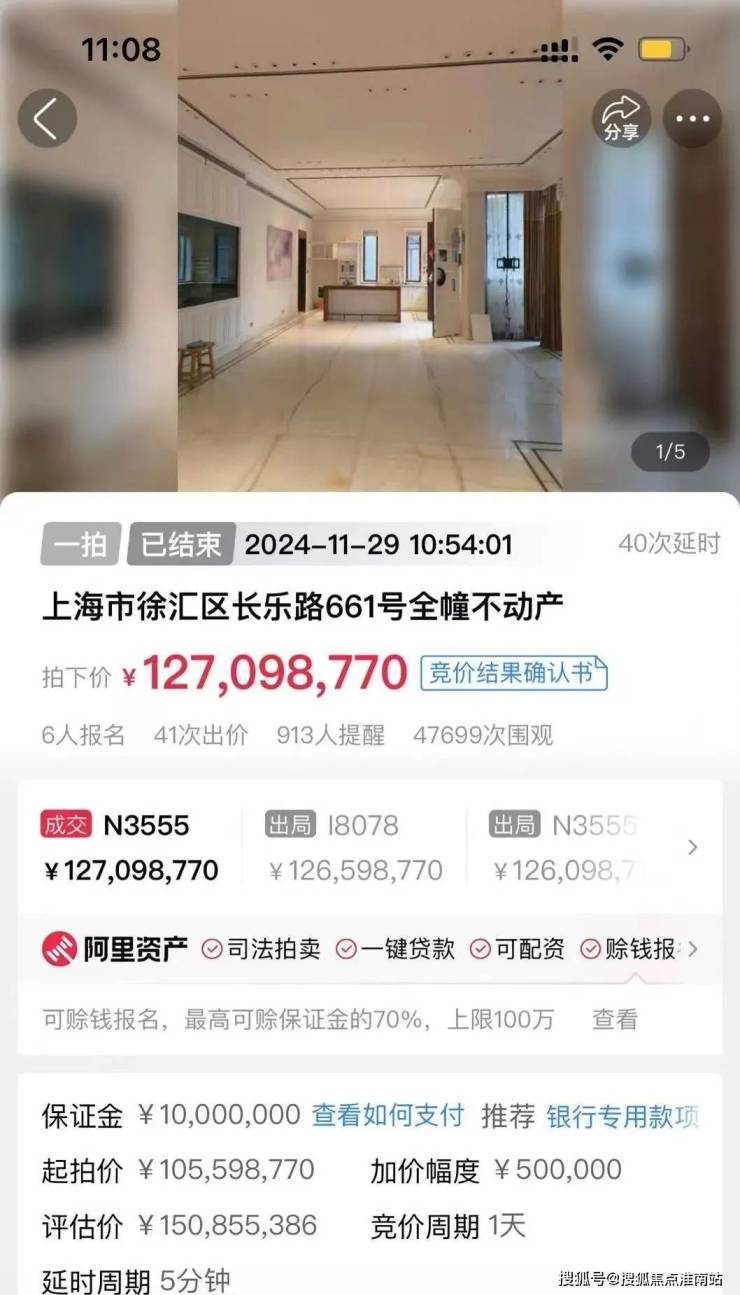Open the 银行专用款项 link

[x=622, y=1115]
